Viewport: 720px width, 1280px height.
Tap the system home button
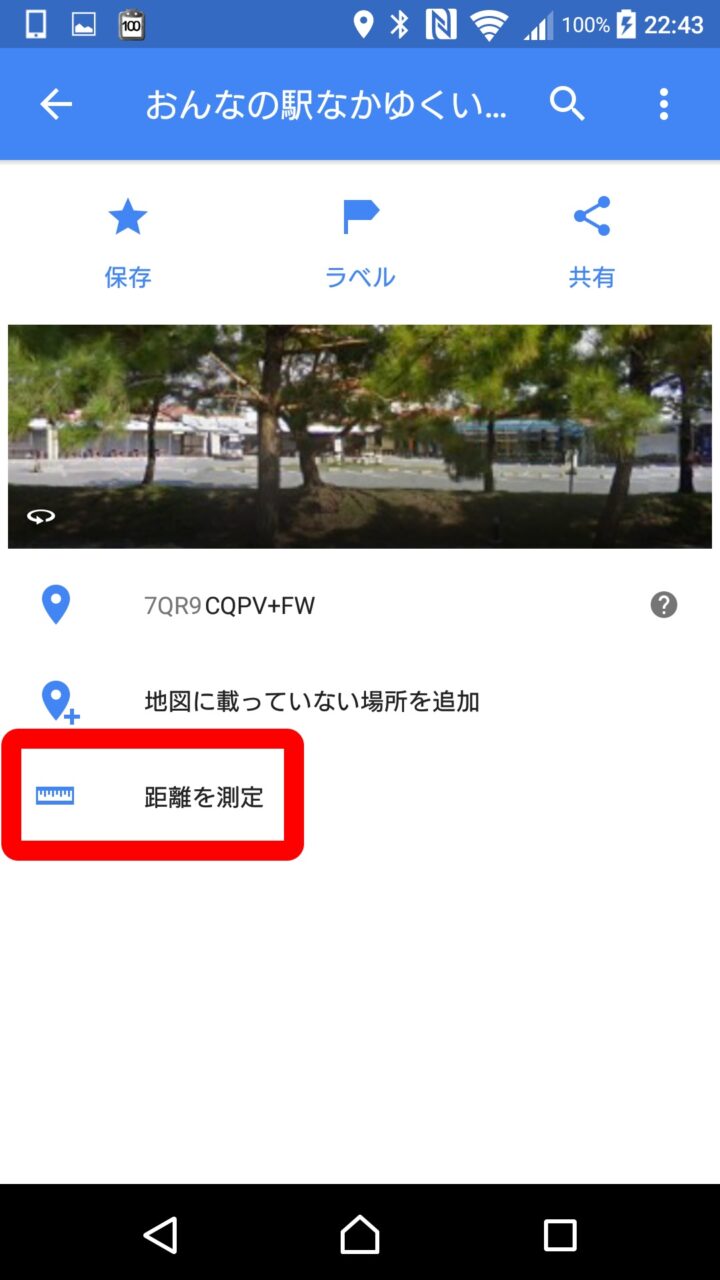[360, 1235]
